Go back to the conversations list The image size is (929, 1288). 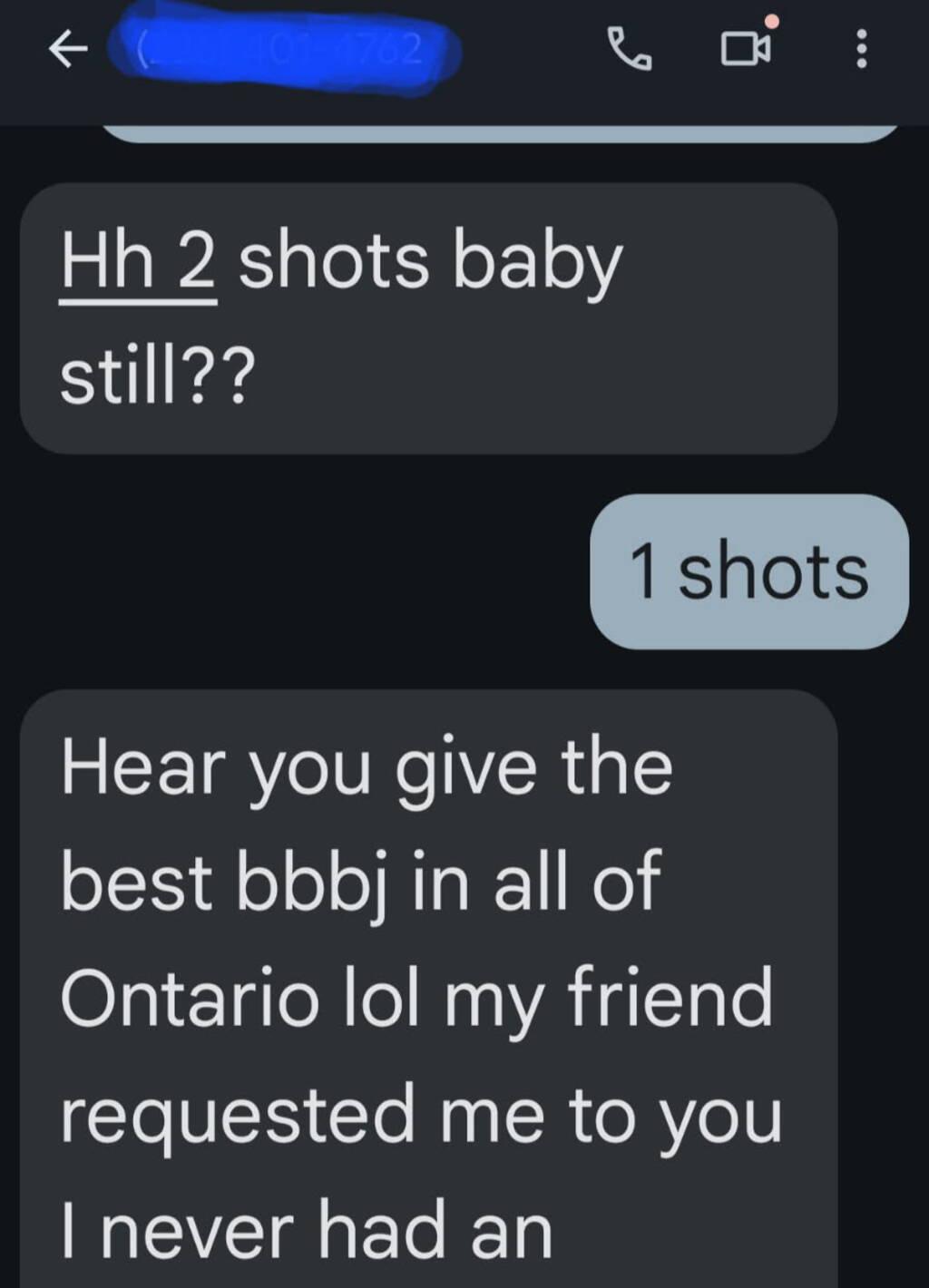68,50
